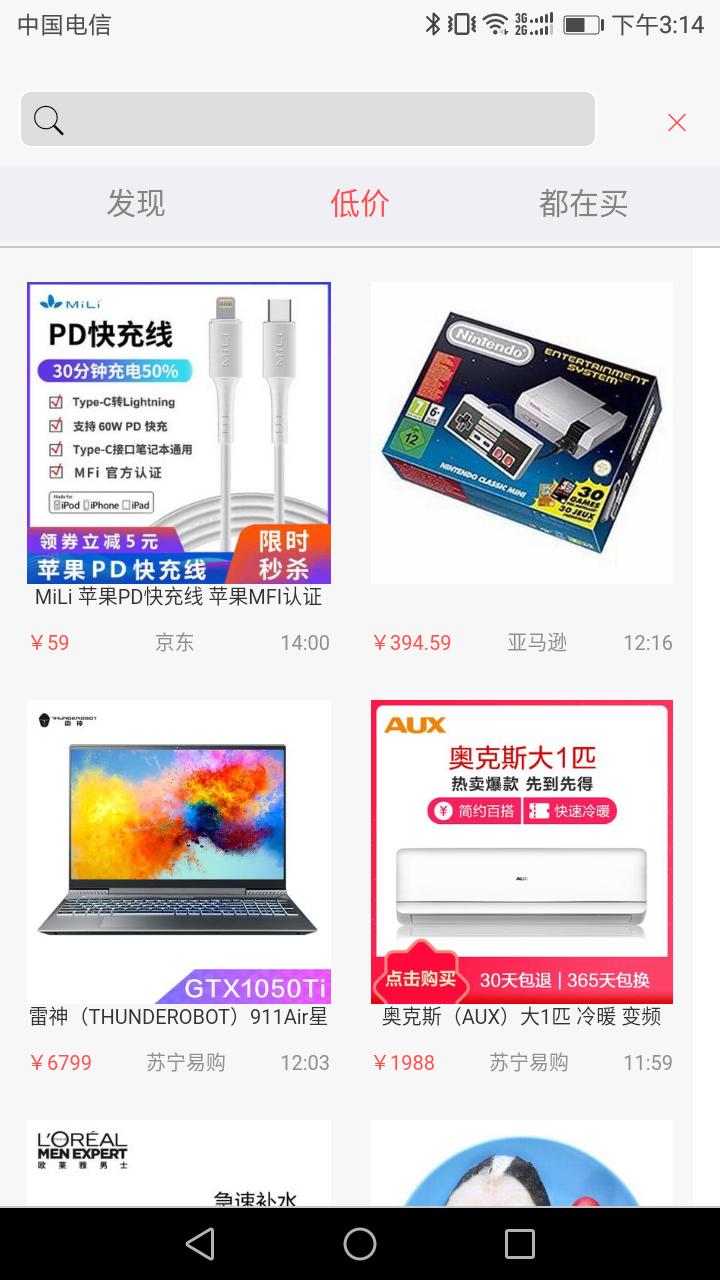The width and height of the screenshot is (720, 1280).
Task: Open the 都在买 tab
Action: point(583,204)
